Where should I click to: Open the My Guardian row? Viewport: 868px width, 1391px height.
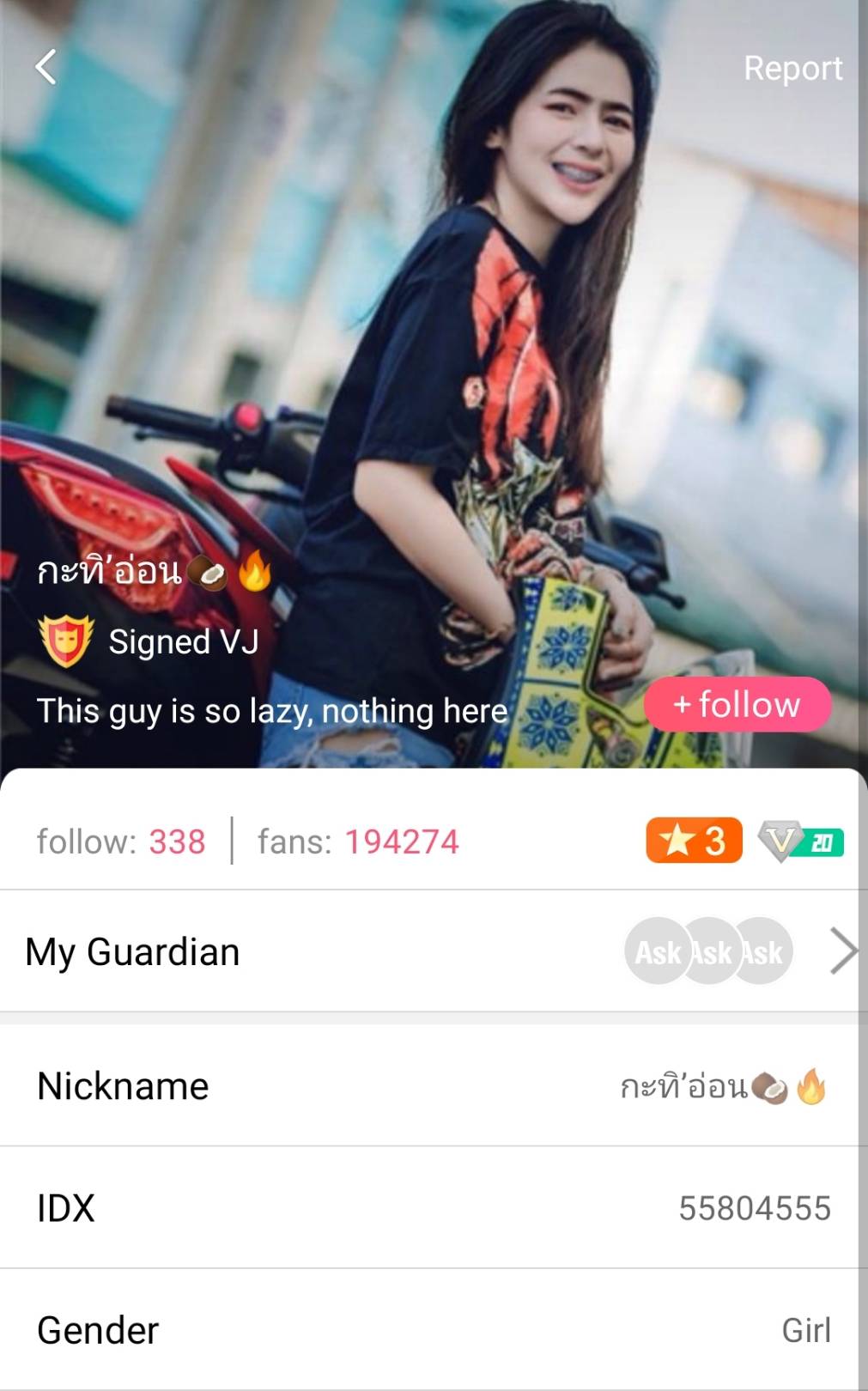click(429, 951)
